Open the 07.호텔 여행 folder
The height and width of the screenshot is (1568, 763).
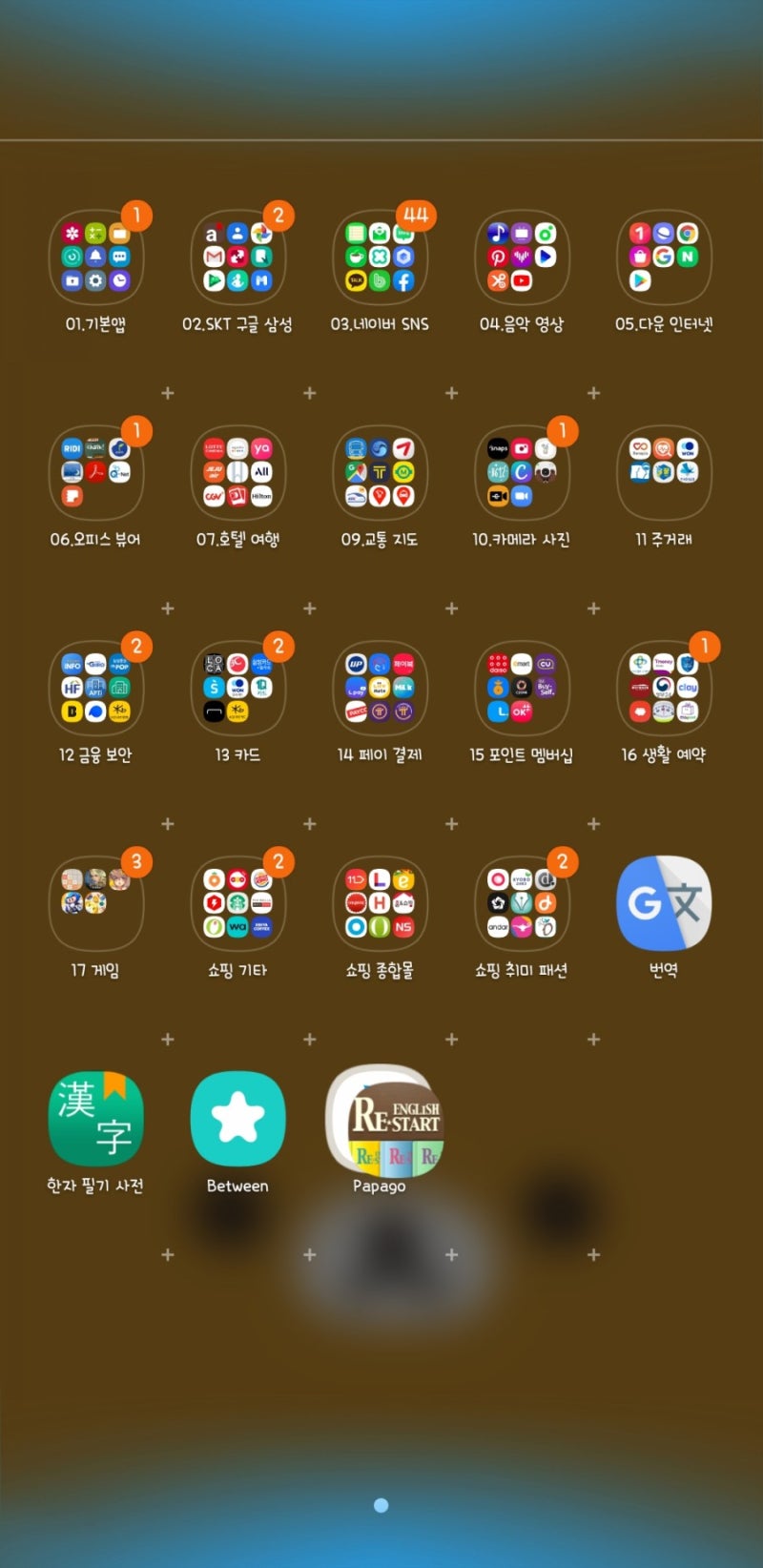coord(237,473)
